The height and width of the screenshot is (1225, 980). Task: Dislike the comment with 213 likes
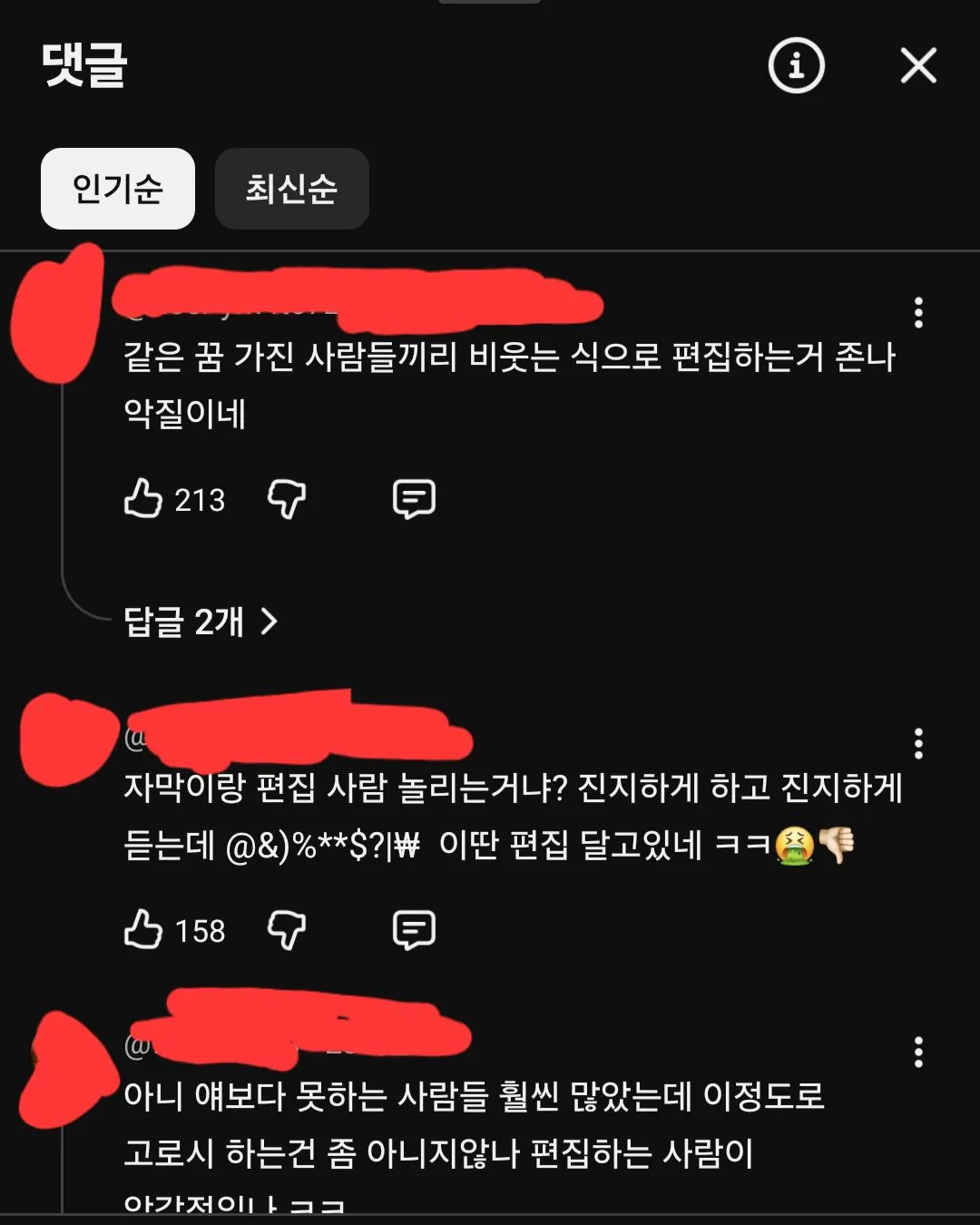click(287, 499)
